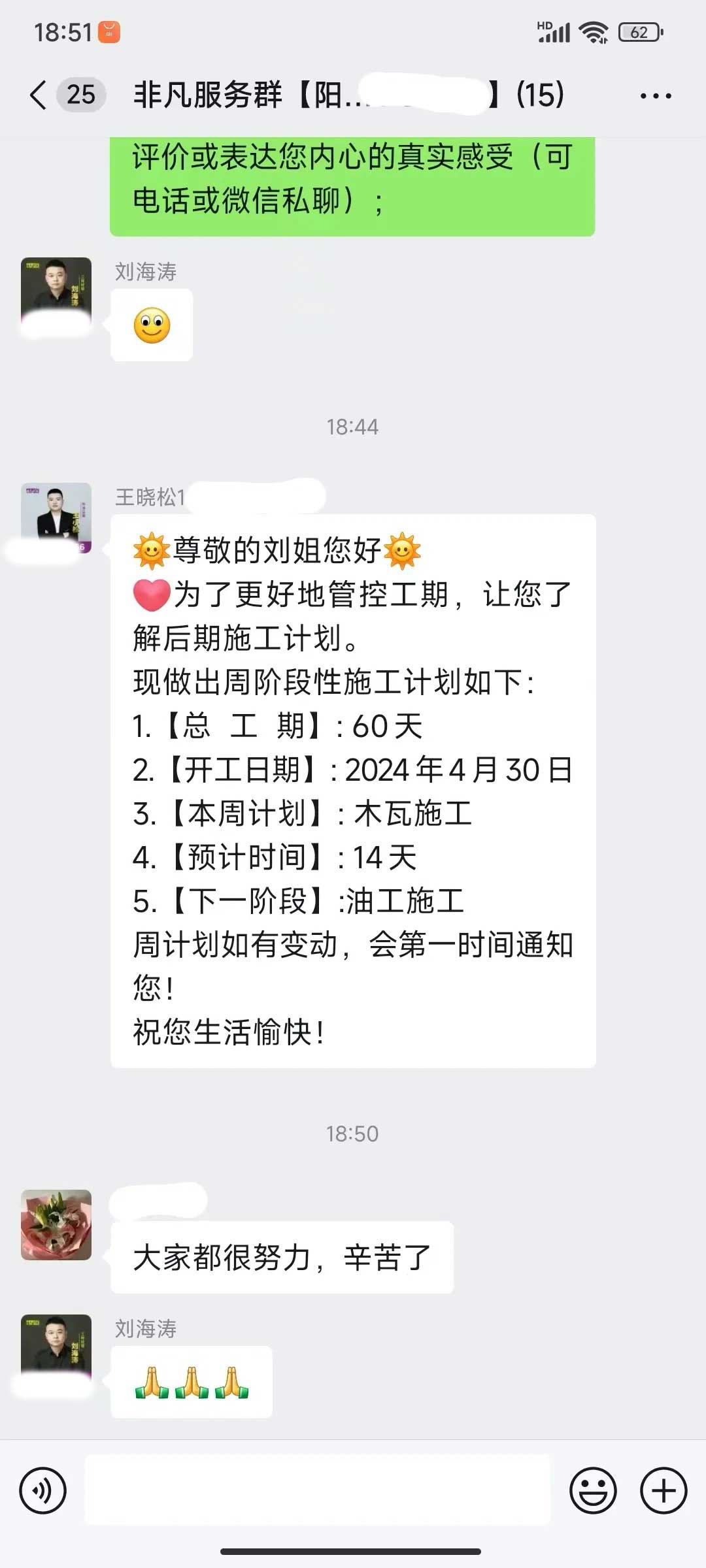
Task: Go back to the chat list
Action: pyautogui.click(x=39, y=95)
